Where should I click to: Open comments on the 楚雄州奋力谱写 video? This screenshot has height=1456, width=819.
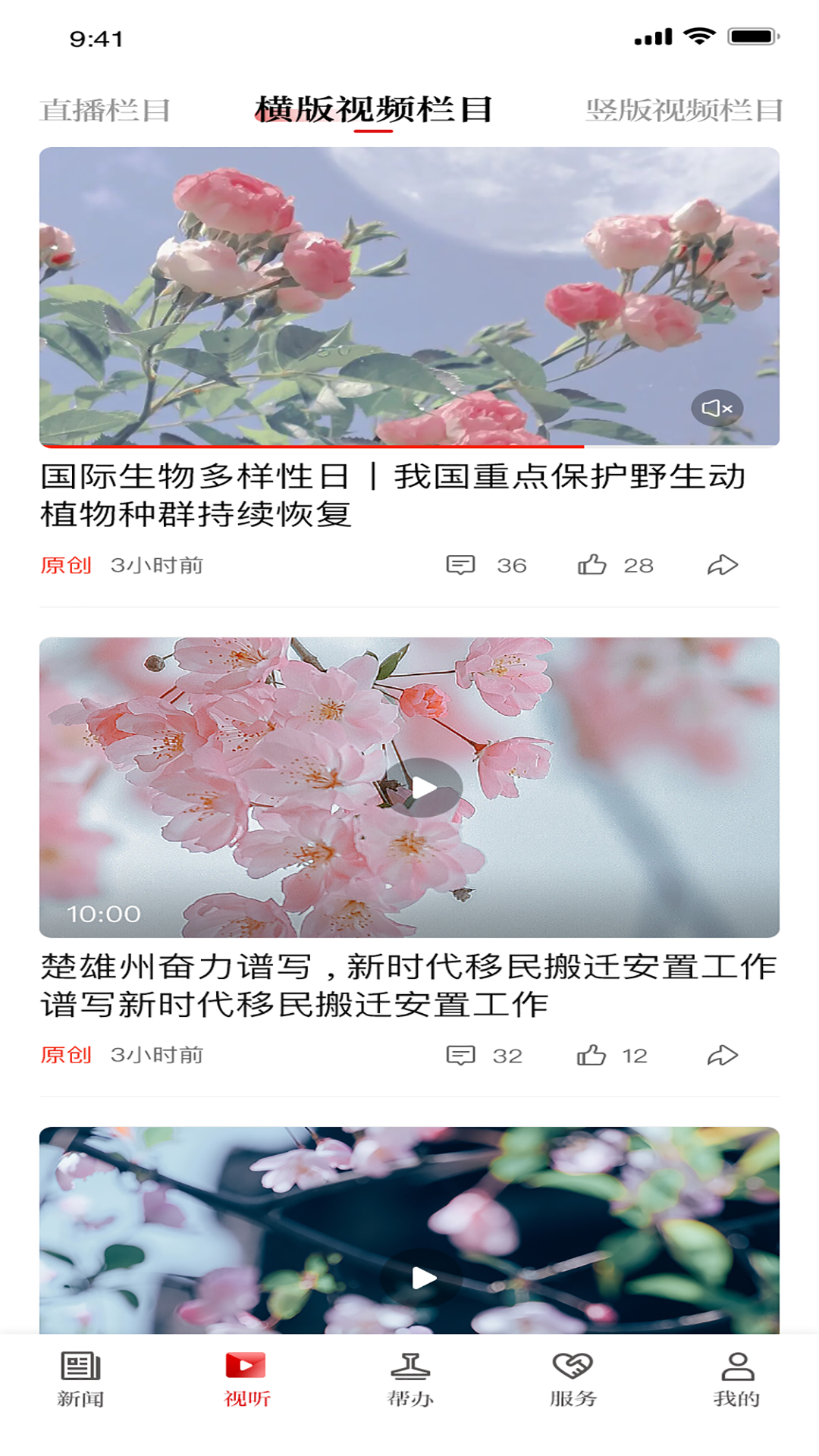point(460,1055)
